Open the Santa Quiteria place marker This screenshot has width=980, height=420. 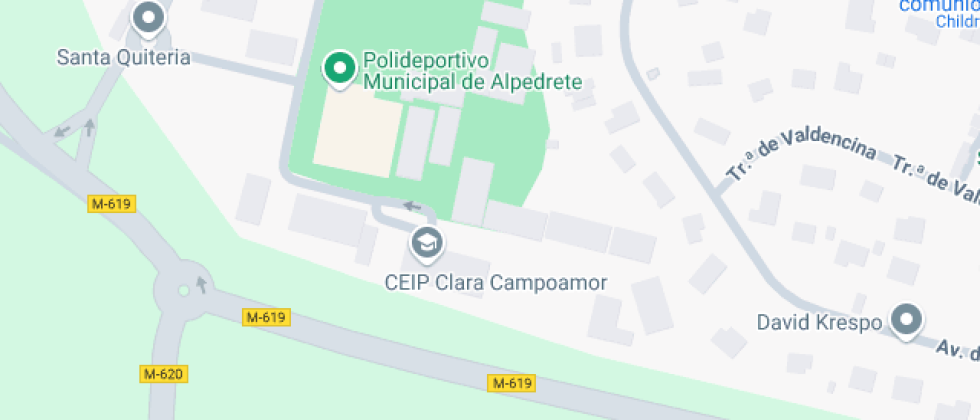148,19
